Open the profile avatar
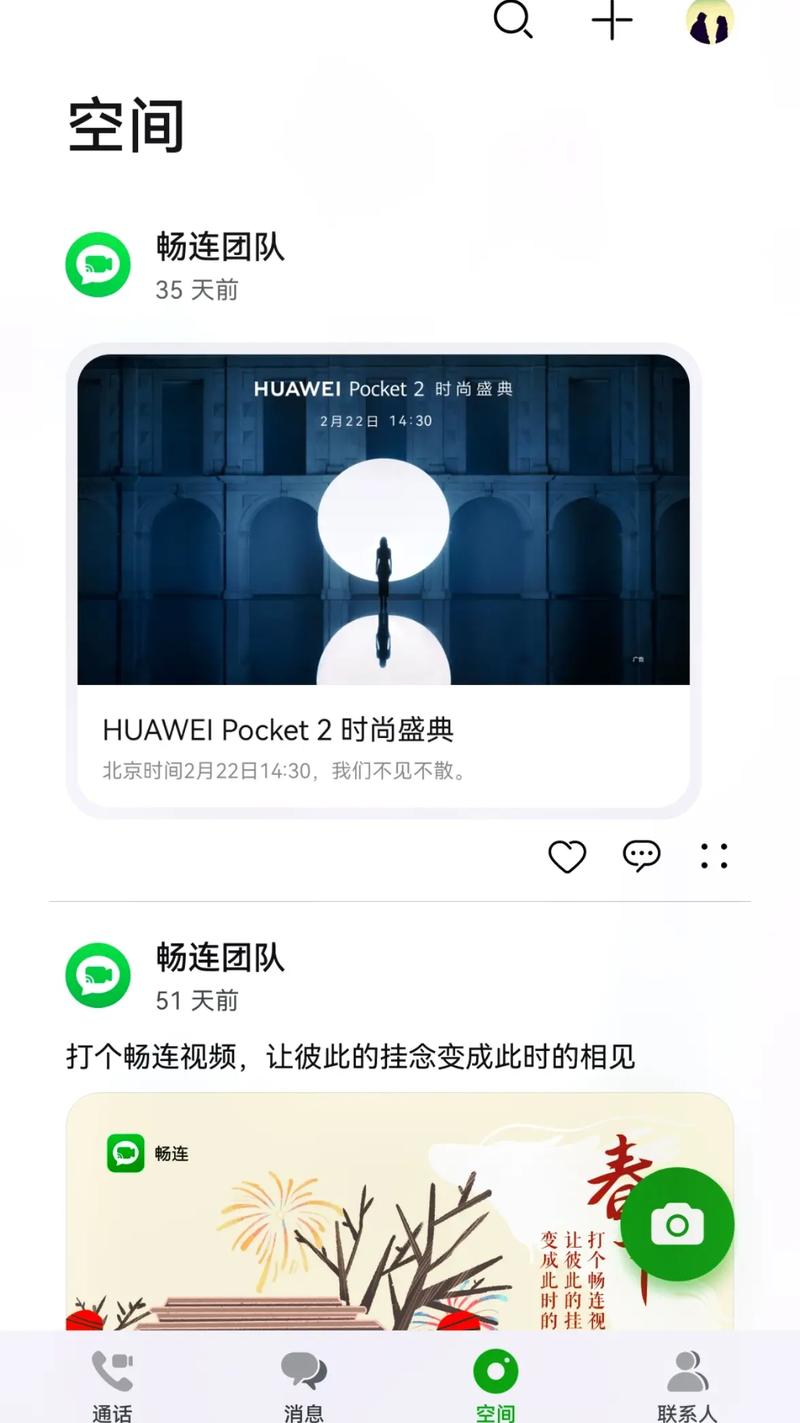800x1423 pixels. [709, 21]
